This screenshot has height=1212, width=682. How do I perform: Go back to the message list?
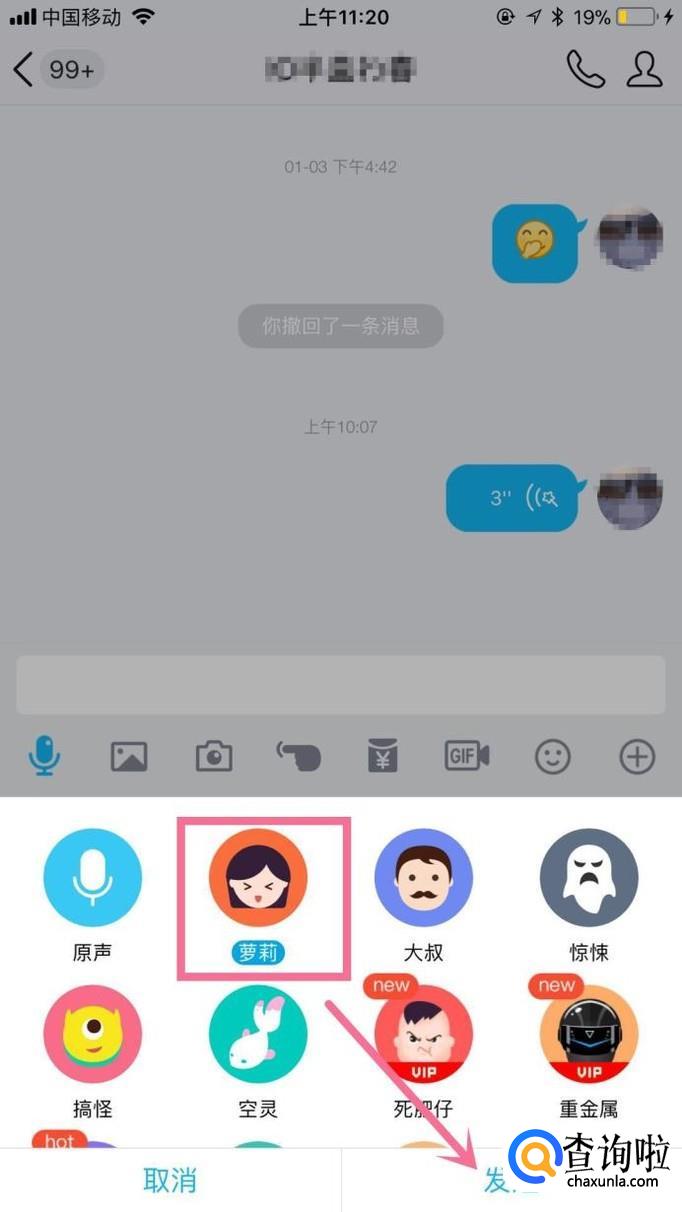24,69
